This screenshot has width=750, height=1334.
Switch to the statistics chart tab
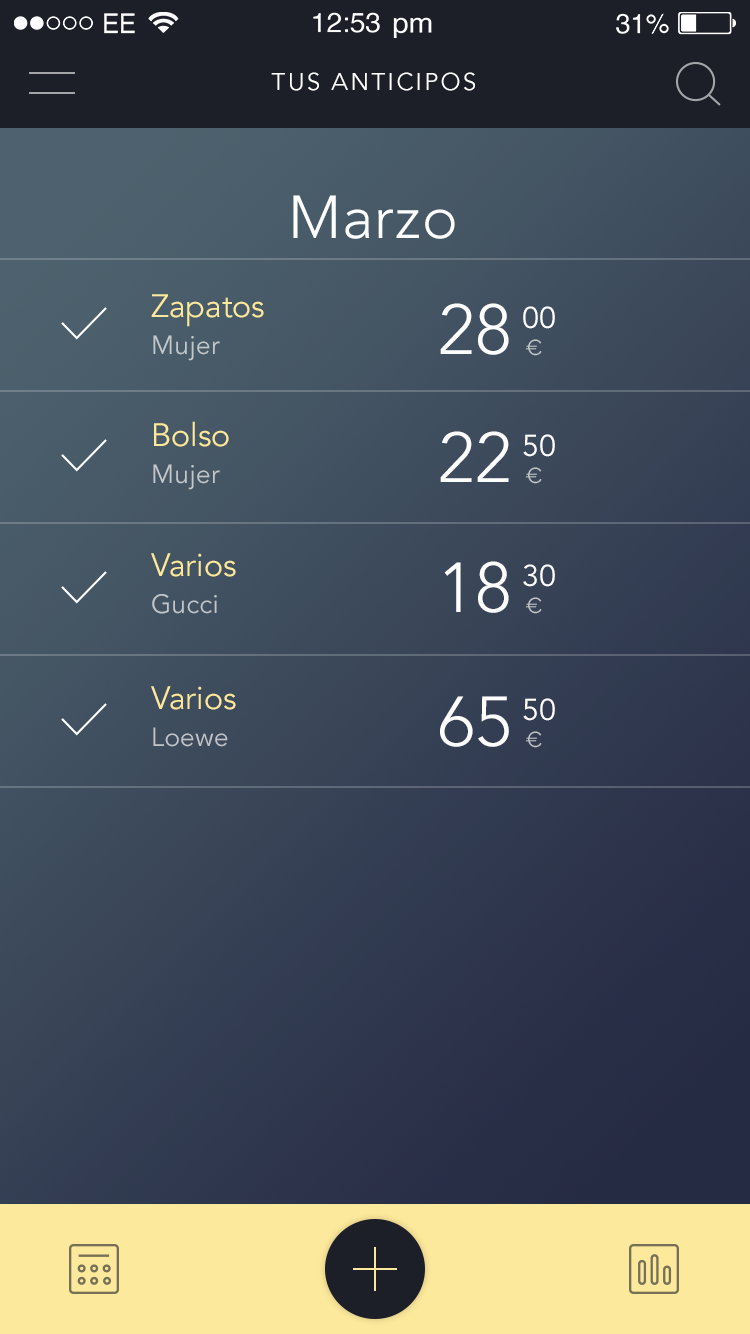click(x=654, y=1269)
